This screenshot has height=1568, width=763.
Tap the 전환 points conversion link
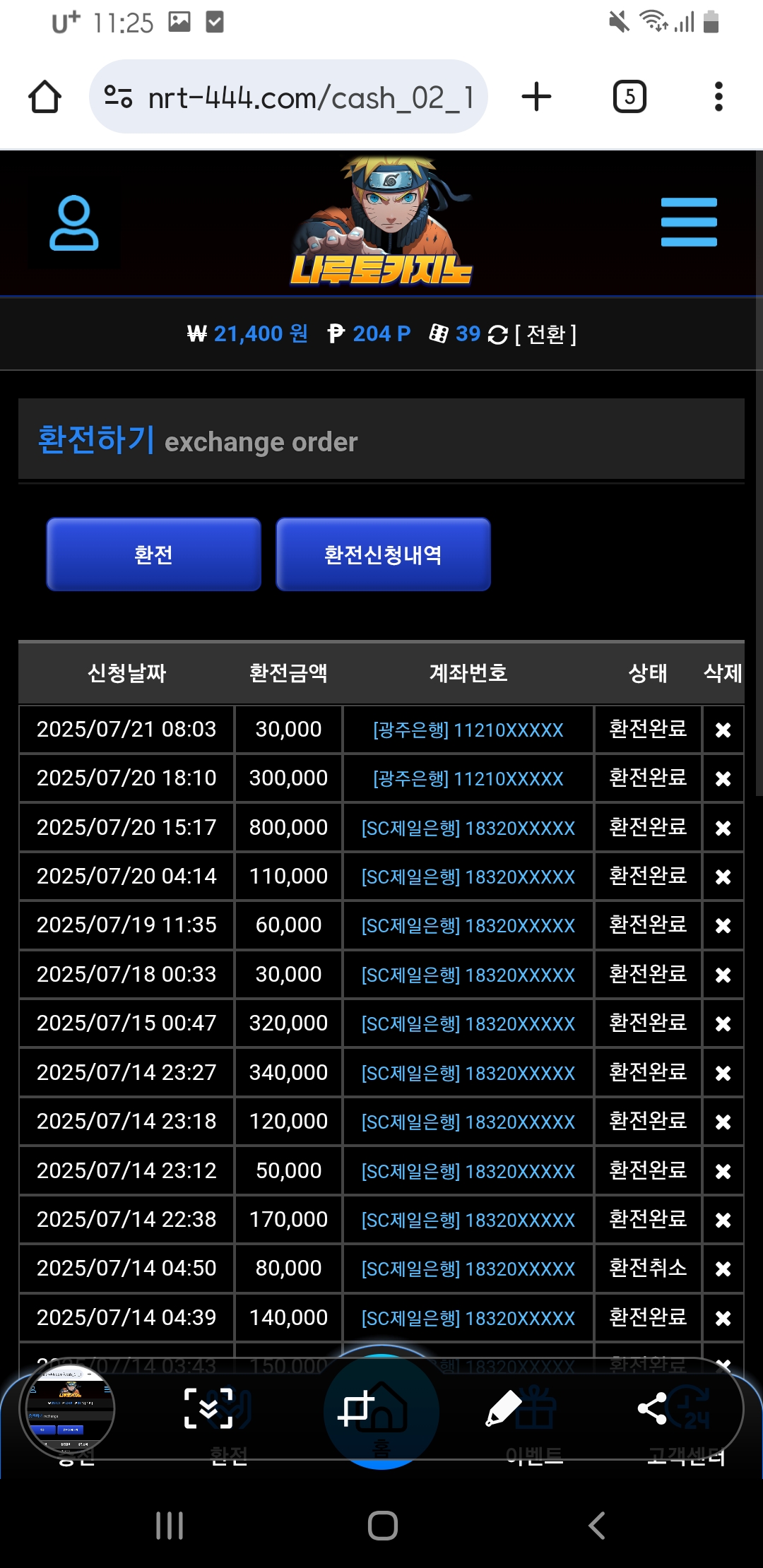[x=545, y=334]
